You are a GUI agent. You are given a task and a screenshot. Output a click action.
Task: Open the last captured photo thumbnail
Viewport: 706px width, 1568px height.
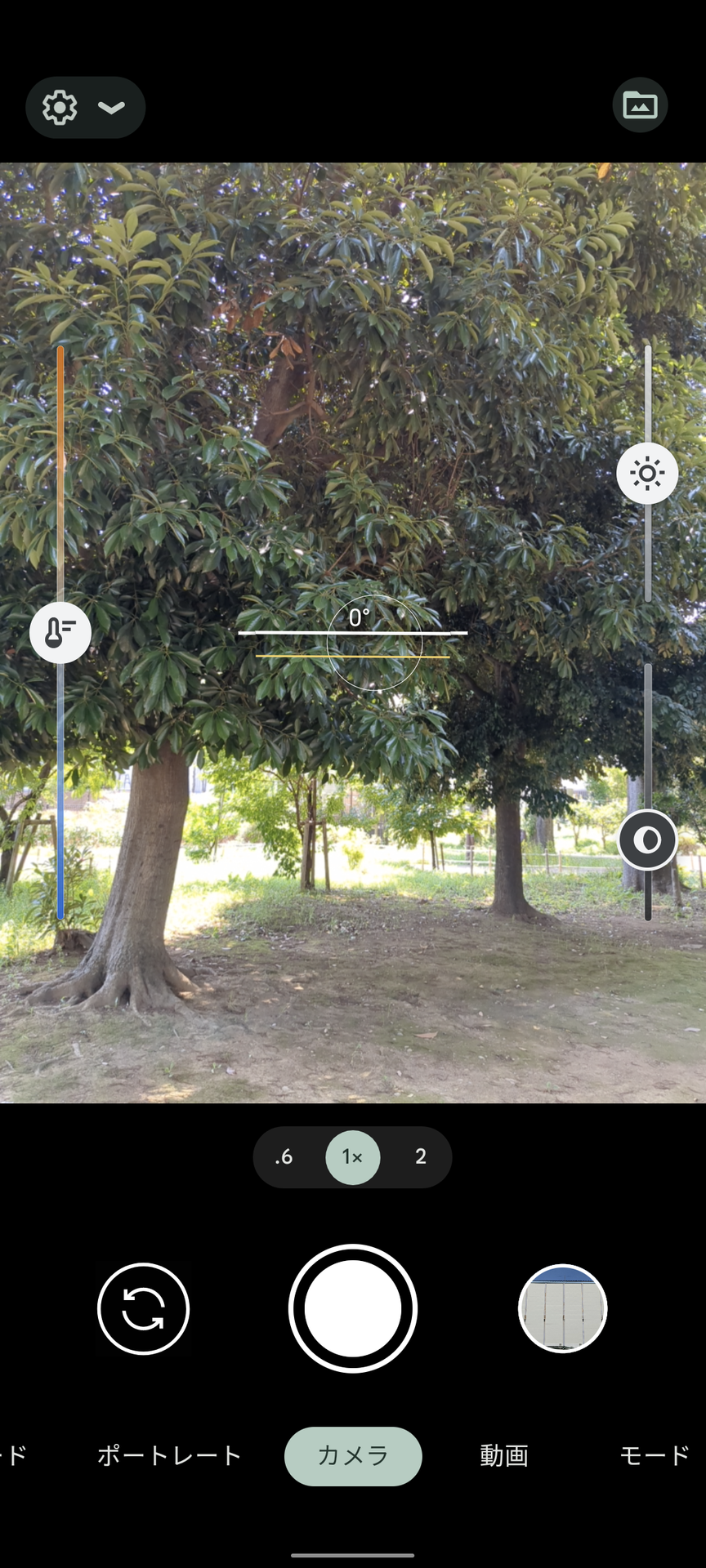(x=562, y=1308)
